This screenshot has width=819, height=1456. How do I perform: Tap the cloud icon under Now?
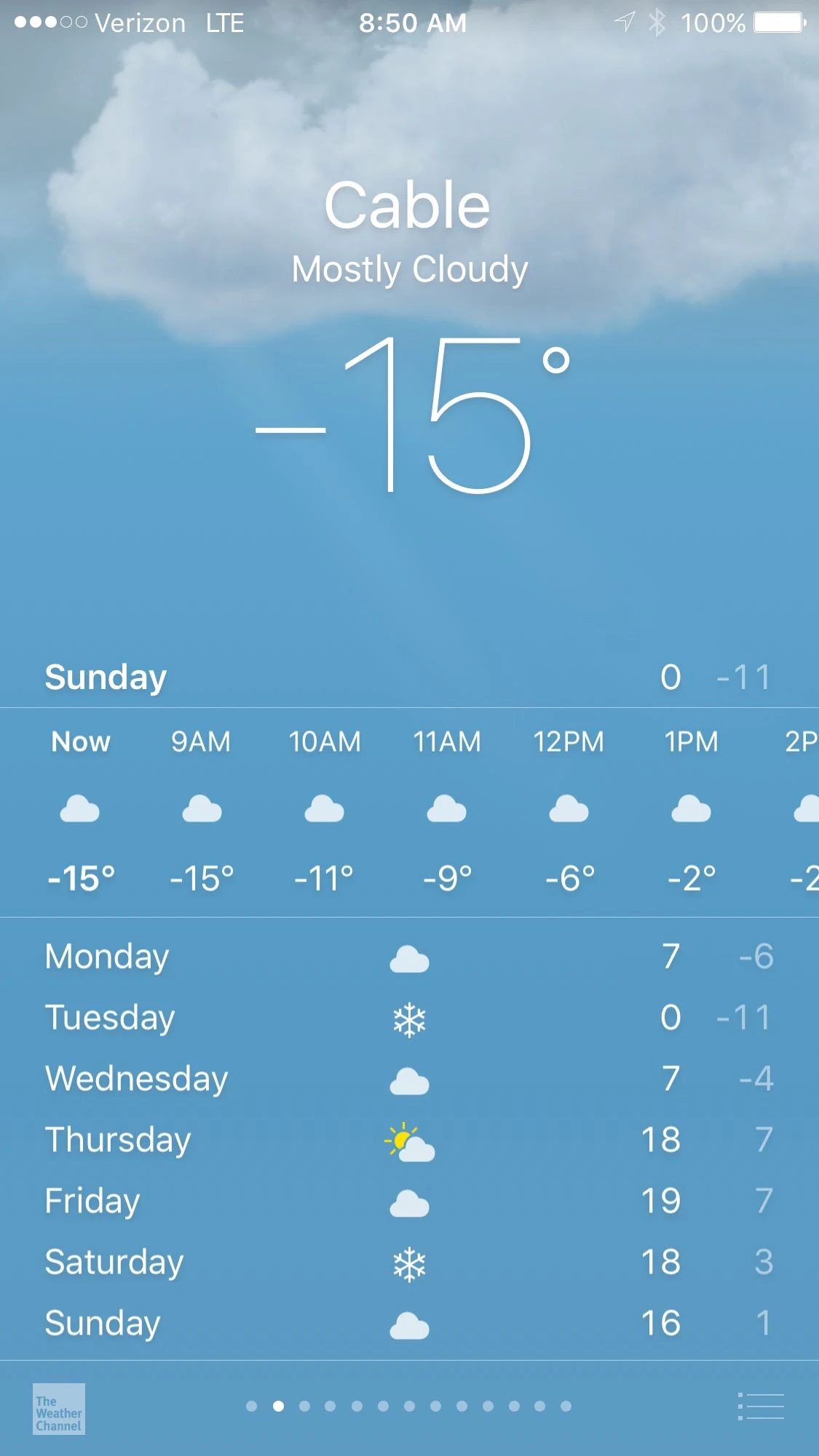(80, 808)
